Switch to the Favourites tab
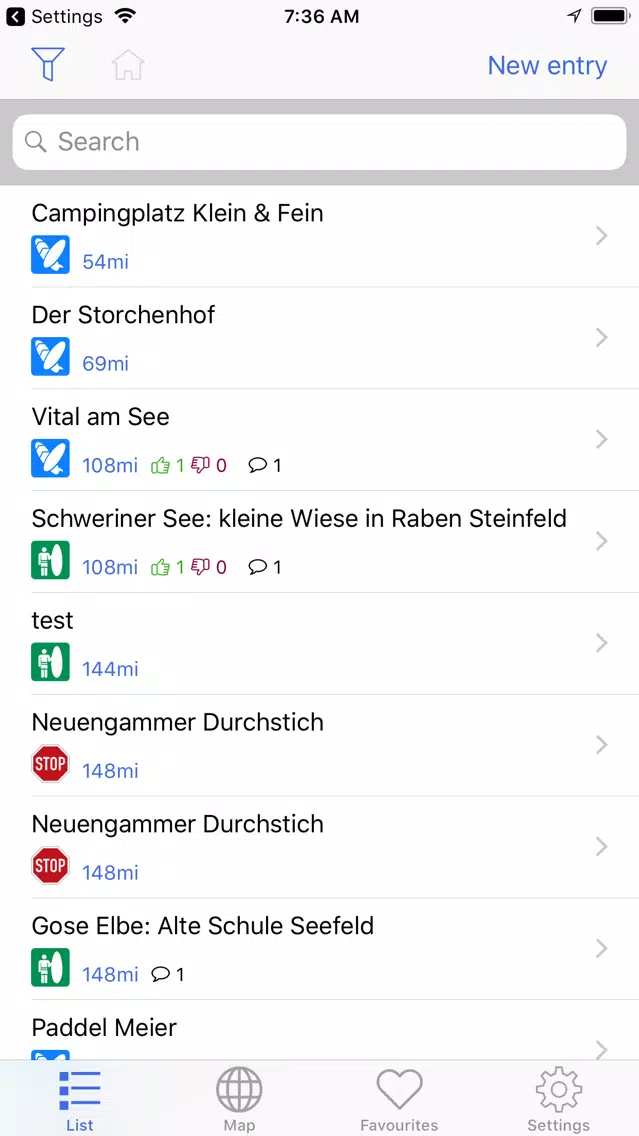 coord(399,1098)
